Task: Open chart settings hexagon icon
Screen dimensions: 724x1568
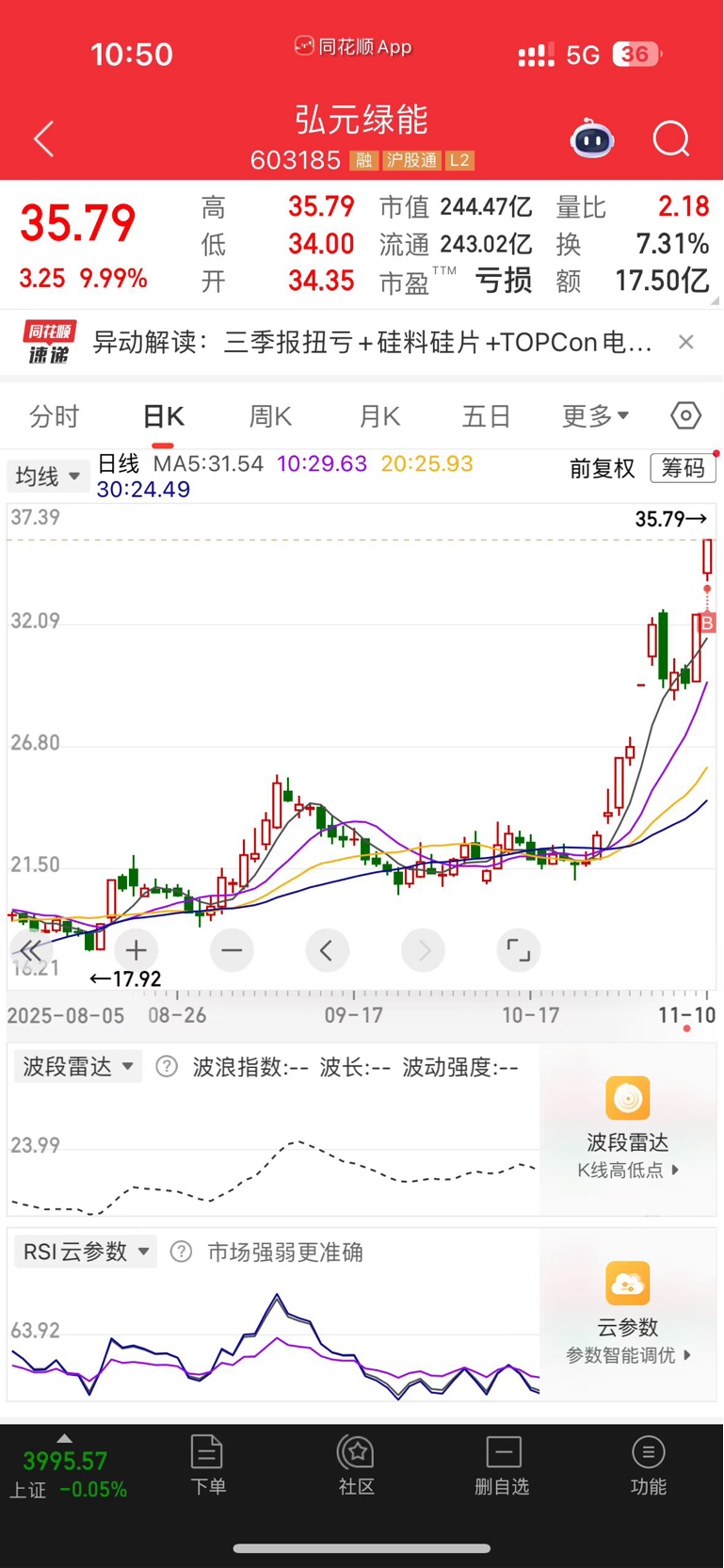Action: [x=685, y=415]
